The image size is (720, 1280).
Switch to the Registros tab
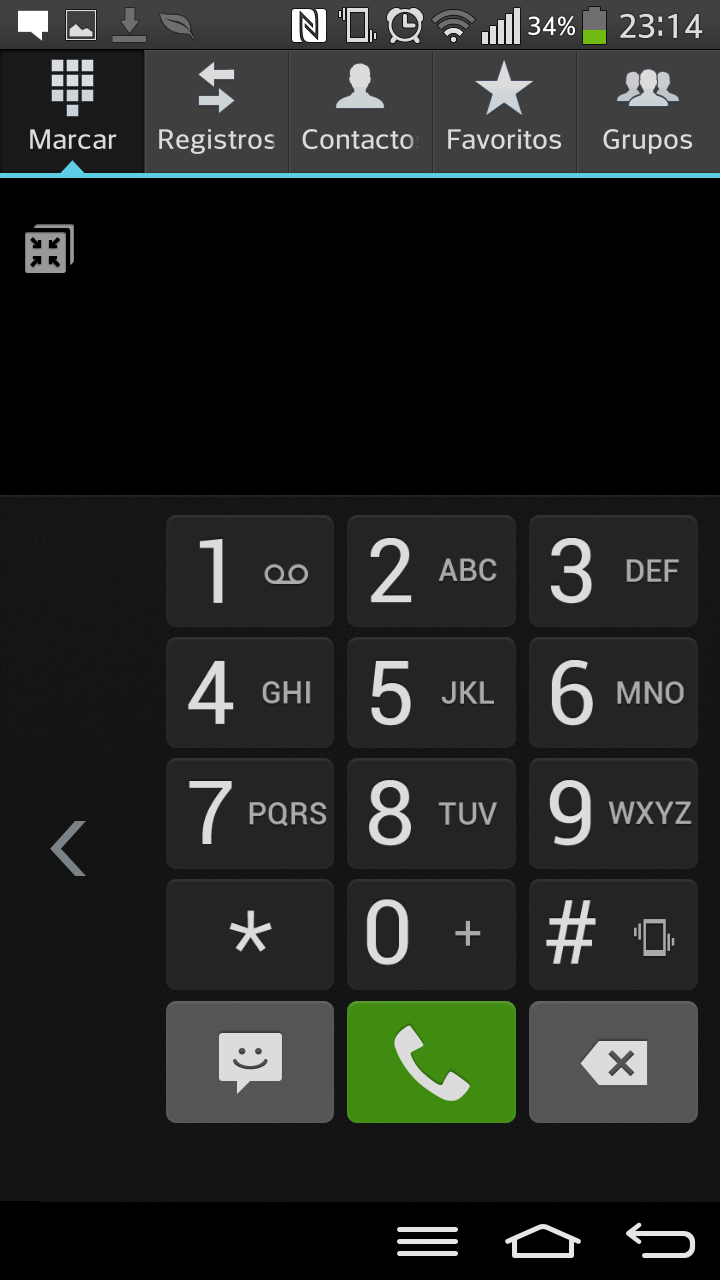pyautogui.click(x=216, y=112)
